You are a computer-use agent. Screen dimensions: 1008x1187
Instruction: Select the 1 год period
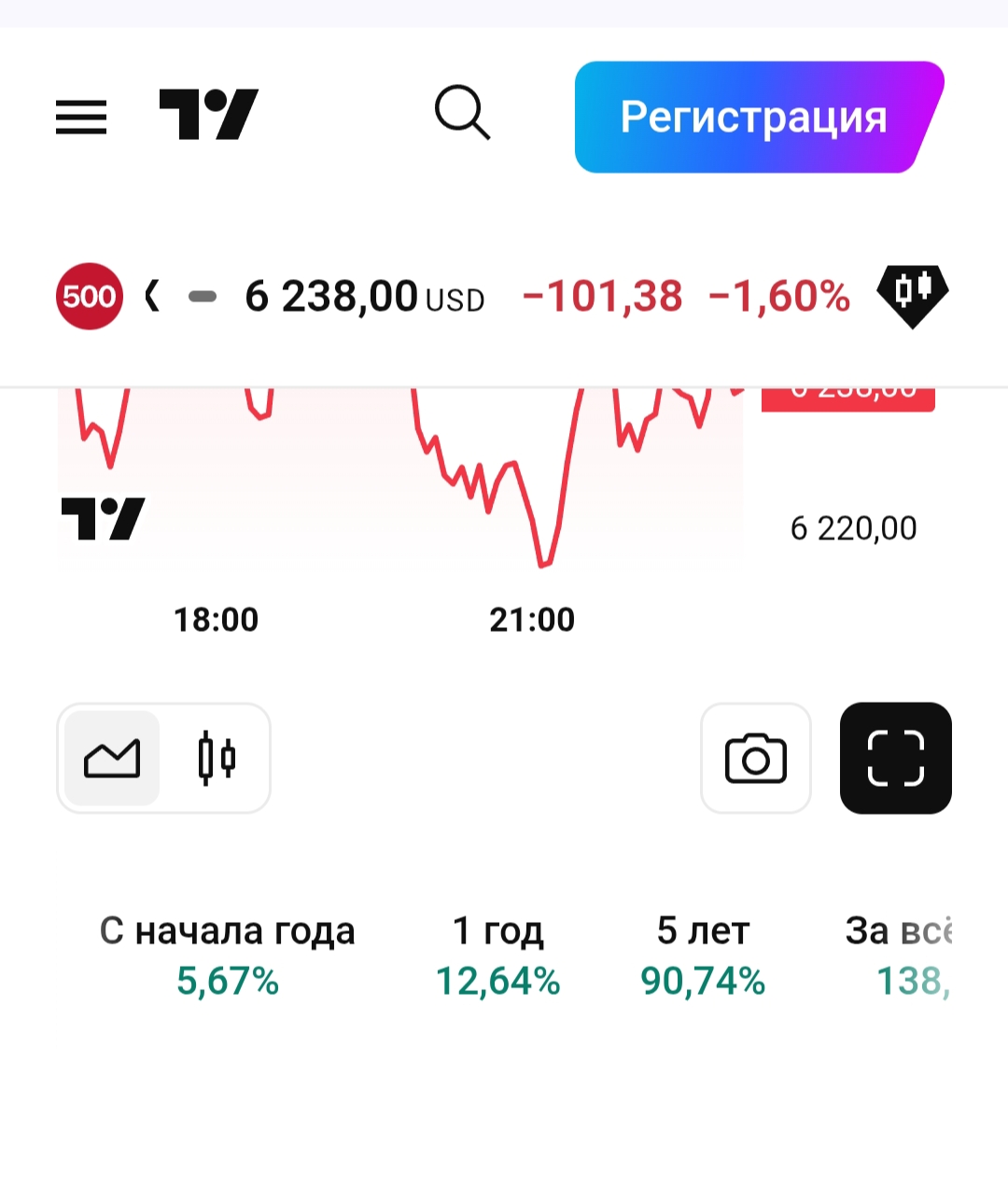tap(497, 955)
